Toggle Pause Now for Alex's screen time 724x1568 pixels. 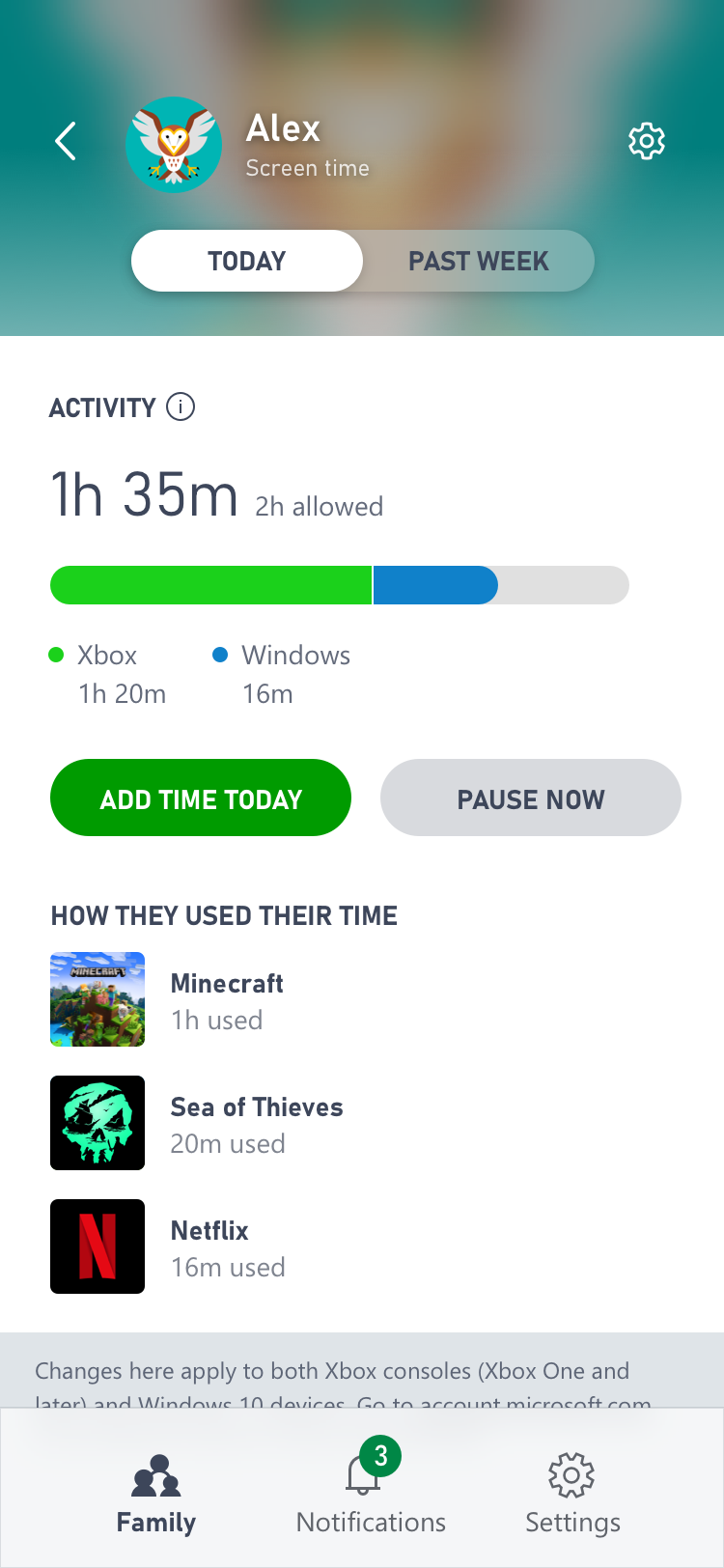530,798
